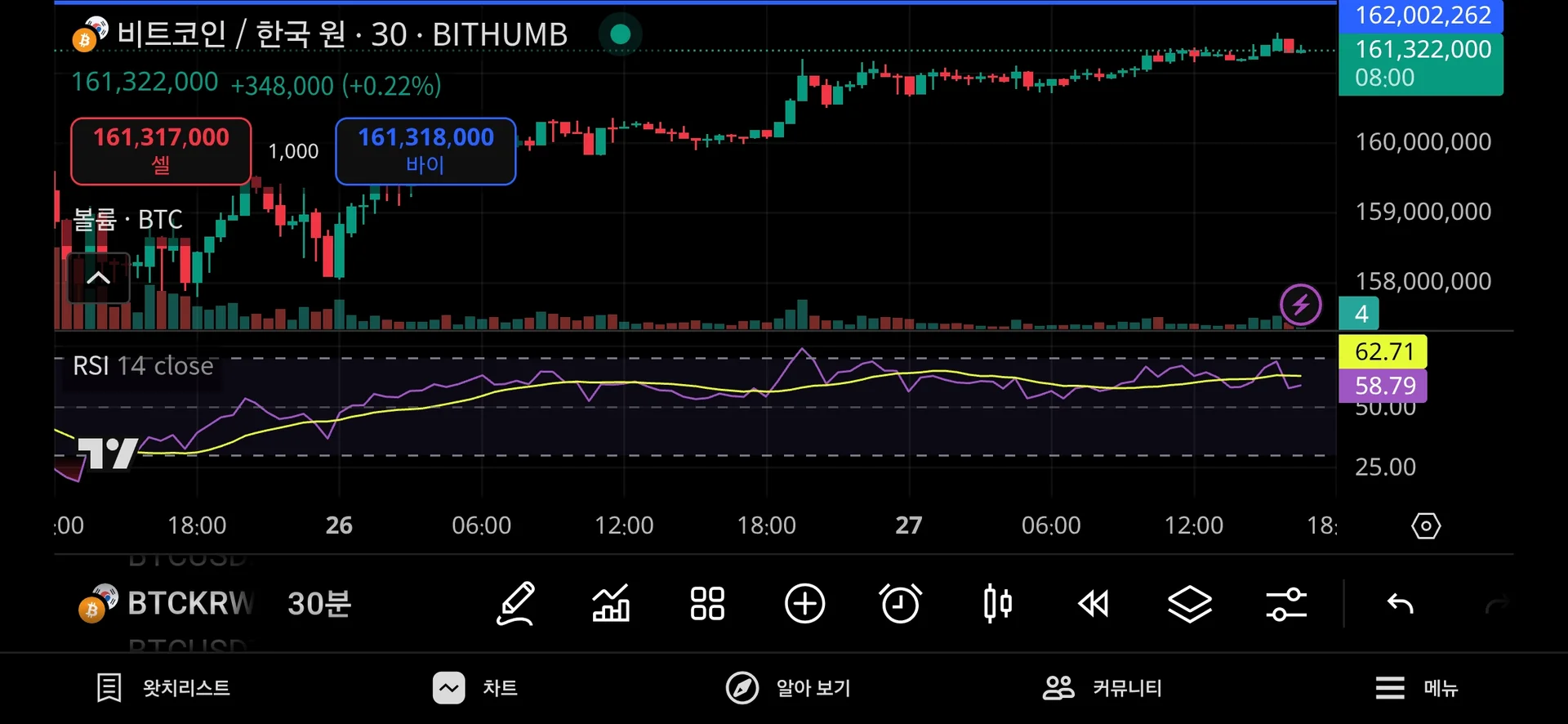
Task: Open the indicators chart icon
Action: 611,604
